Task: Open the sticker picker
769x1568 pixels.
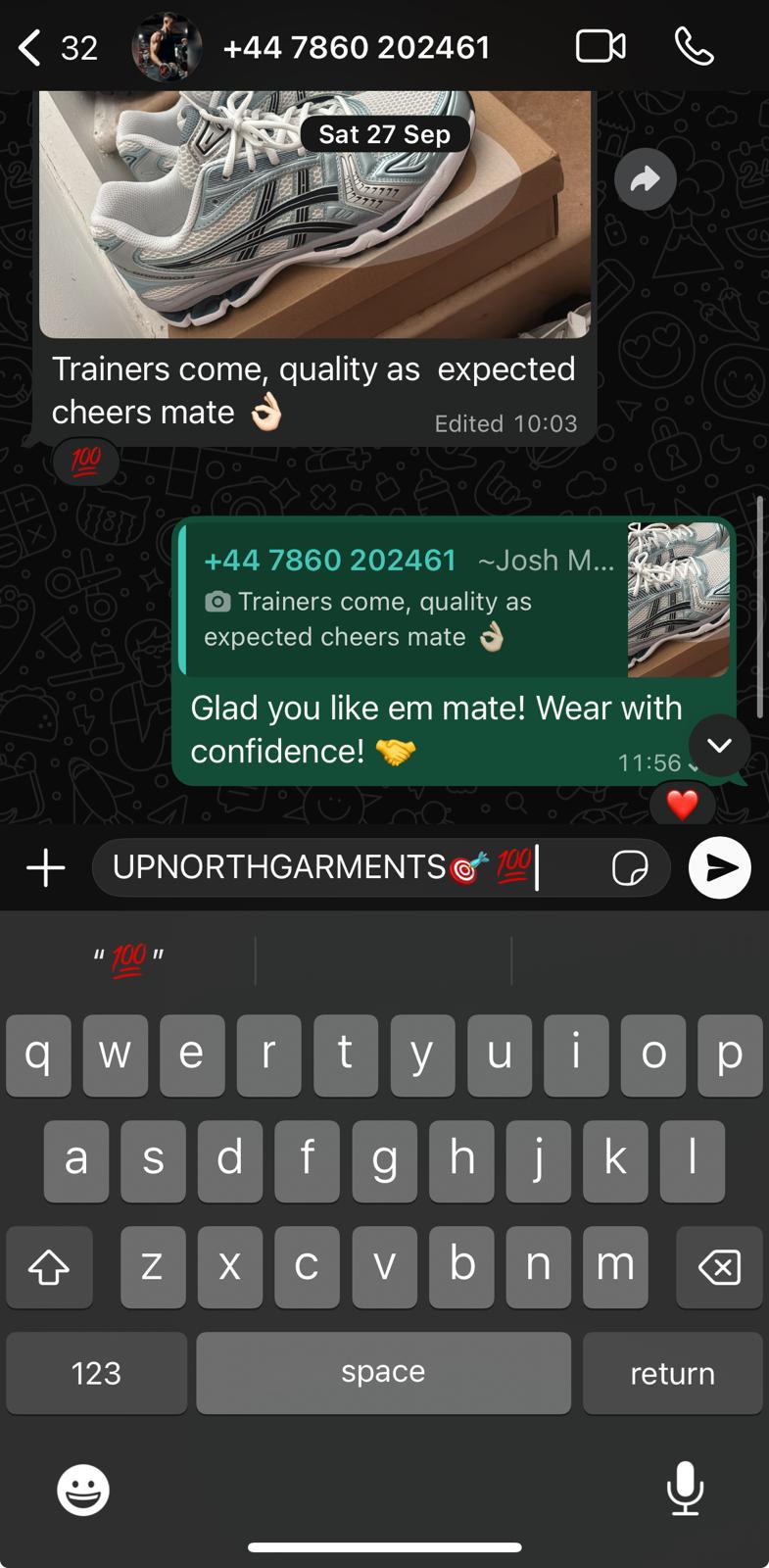Action: (629, 867)
